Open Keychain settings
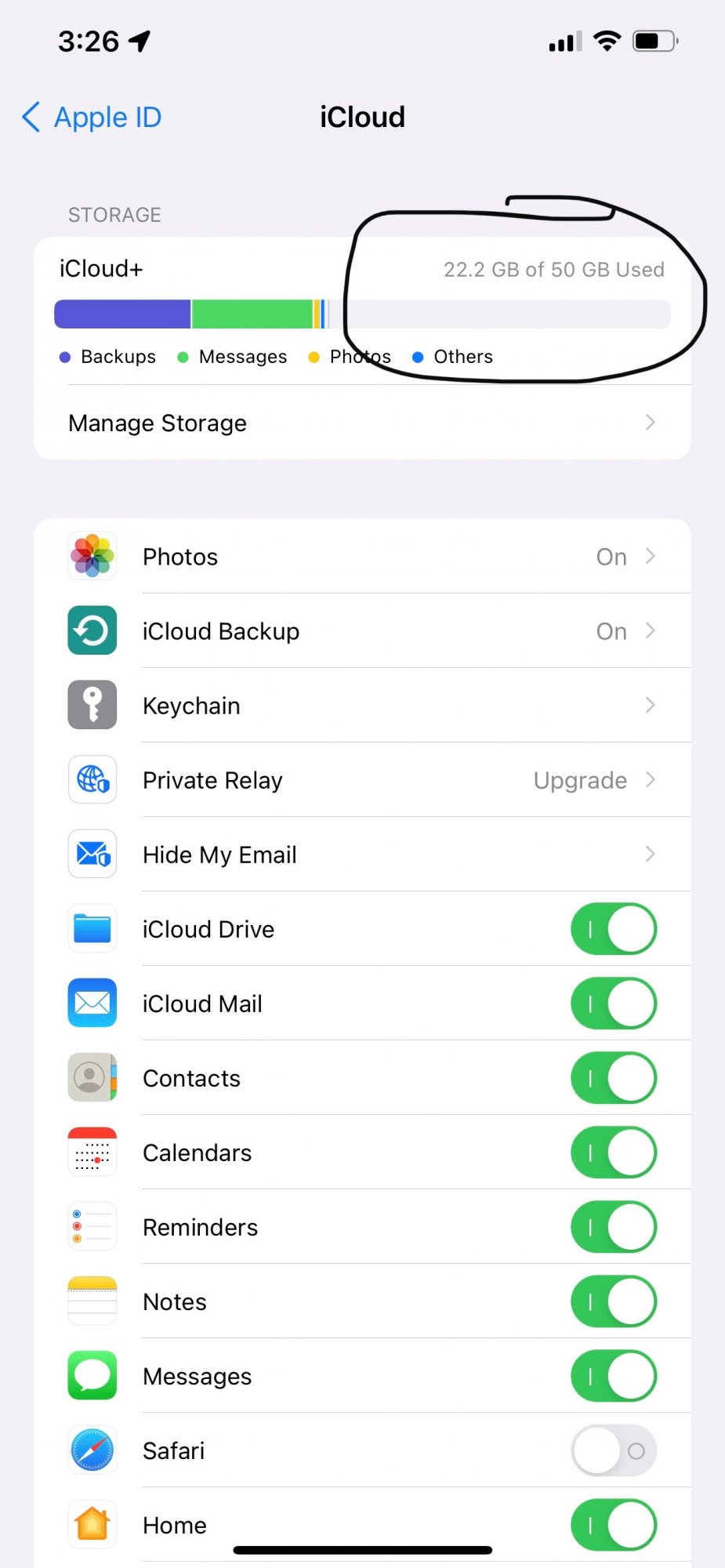This screenshot has height=1568, width=725. [362, 706]
